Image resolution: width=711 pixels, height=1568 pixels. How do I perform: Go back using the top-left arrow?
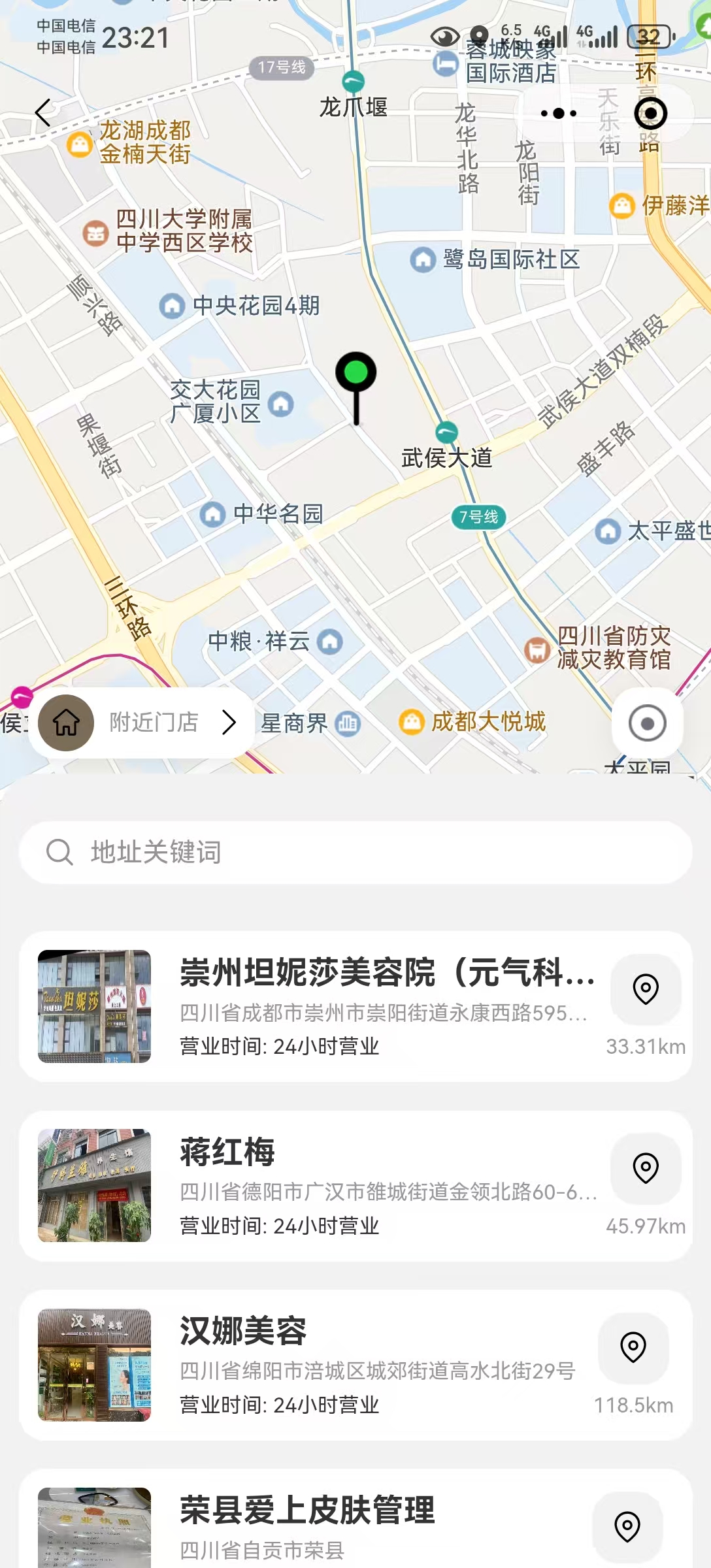coord(43,113)
